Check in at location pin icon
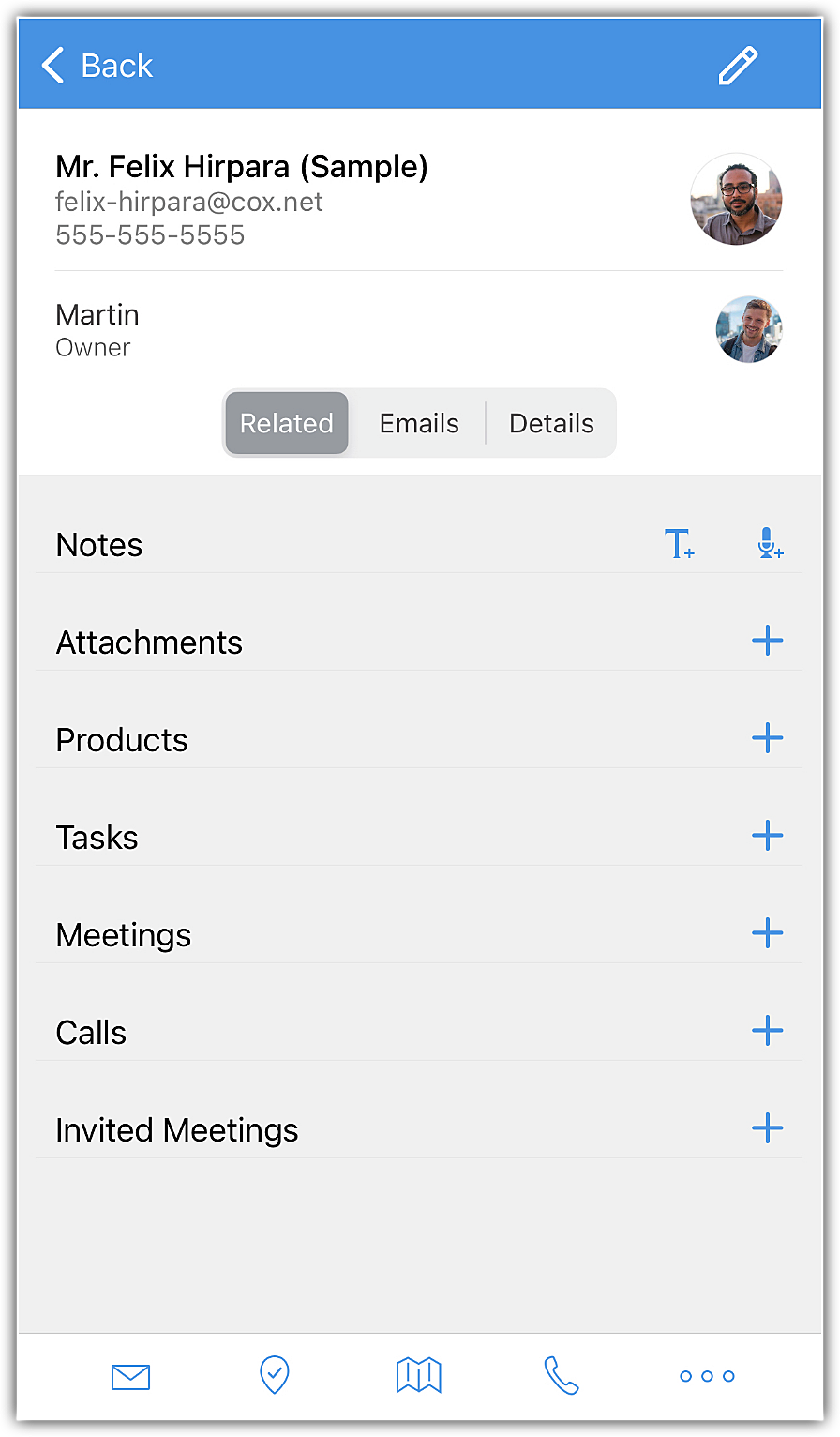This screenshot has width=840, height=1437. pos(275,1376)
